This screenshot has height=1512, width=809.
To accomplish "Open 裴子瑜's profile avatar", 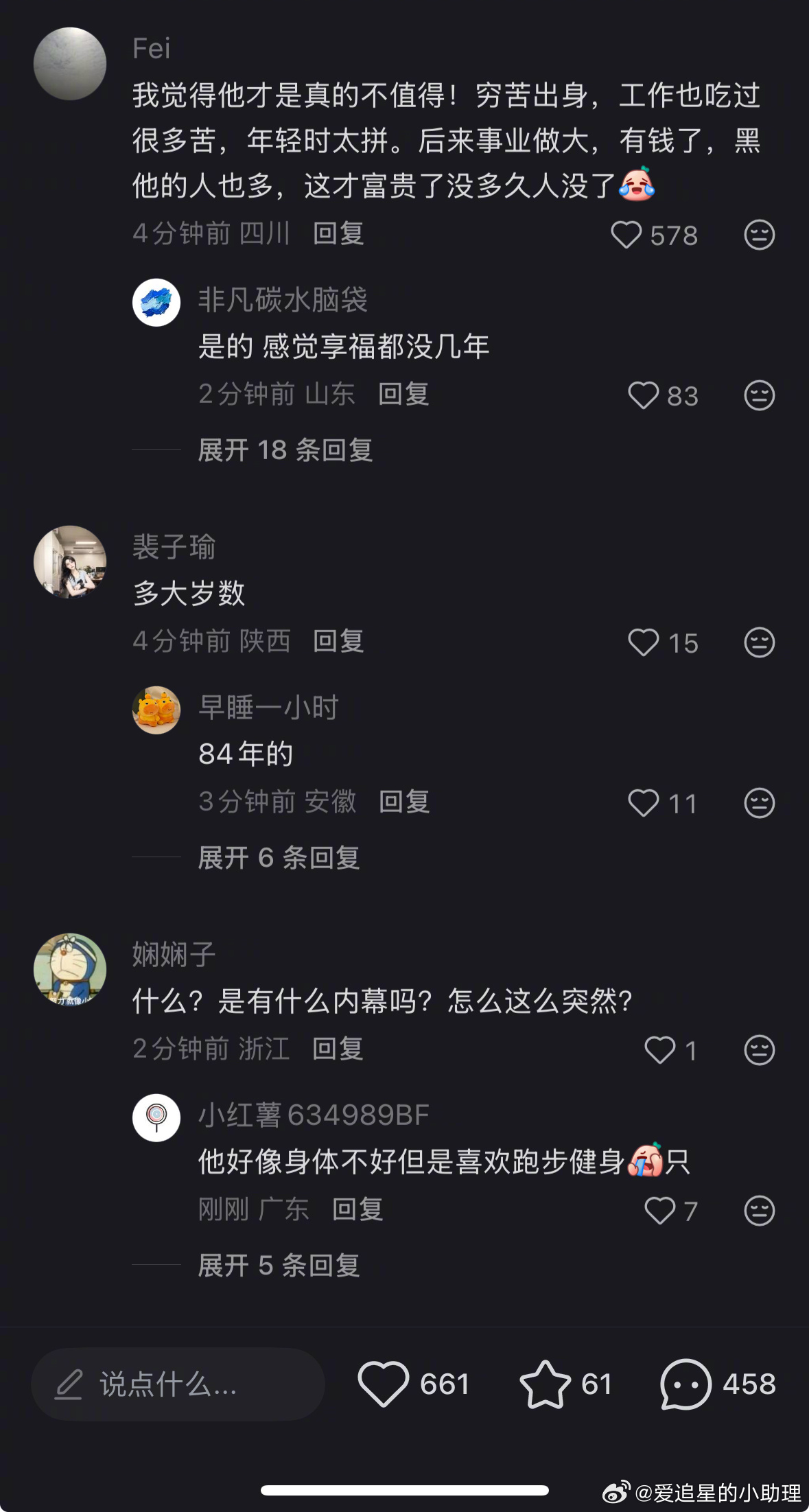I will (70, 561).
